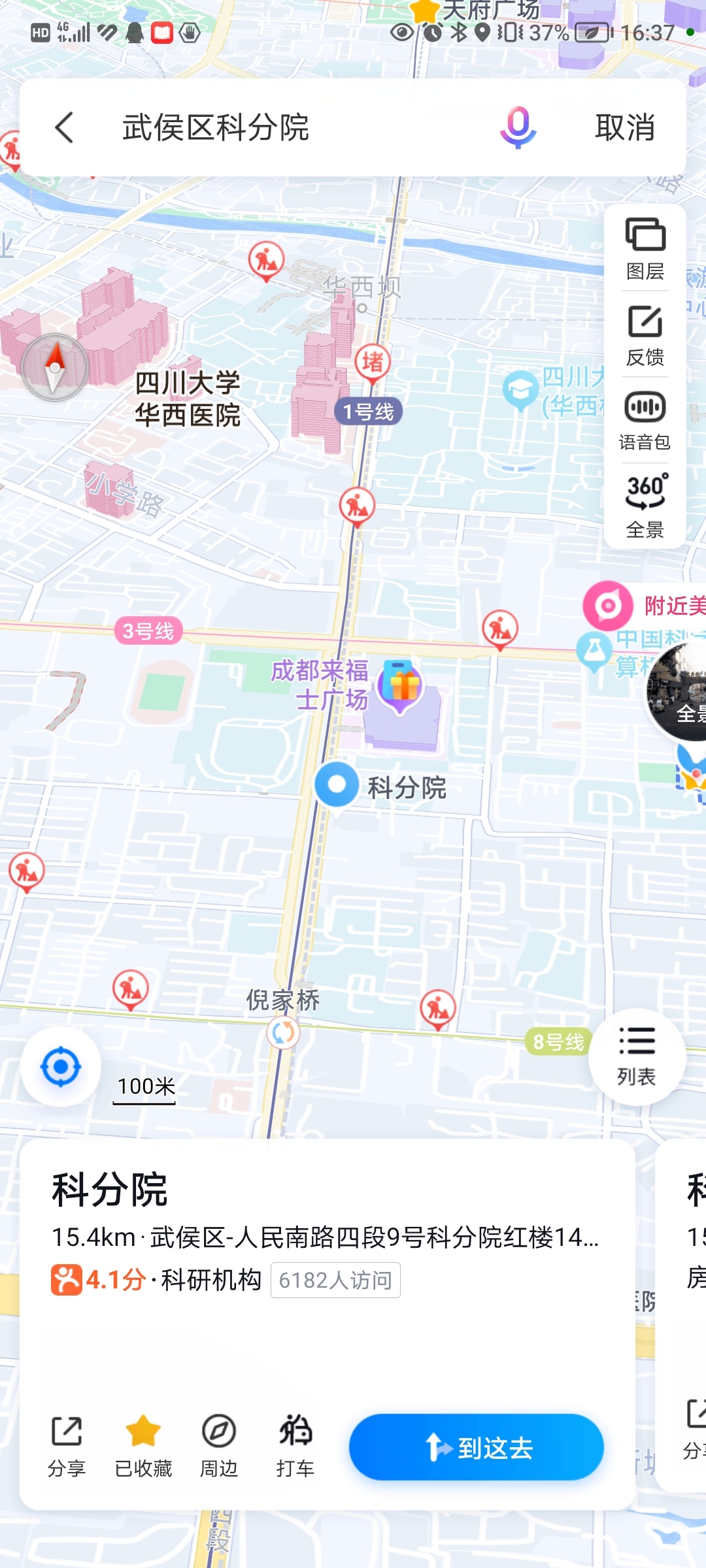Reset map orientation with the compass
This screenshot has width=706, height=1568.
click(55, 367)
